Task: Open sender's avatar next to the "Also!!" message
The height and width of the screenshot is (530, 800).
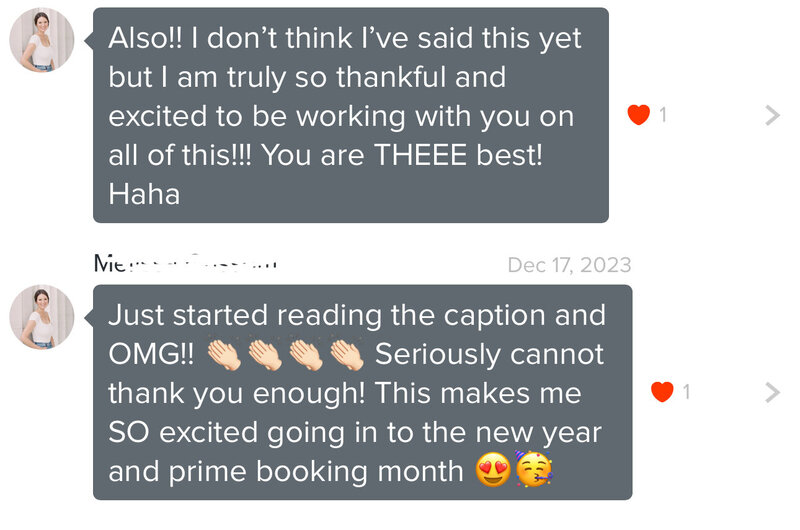Action: 42,40
